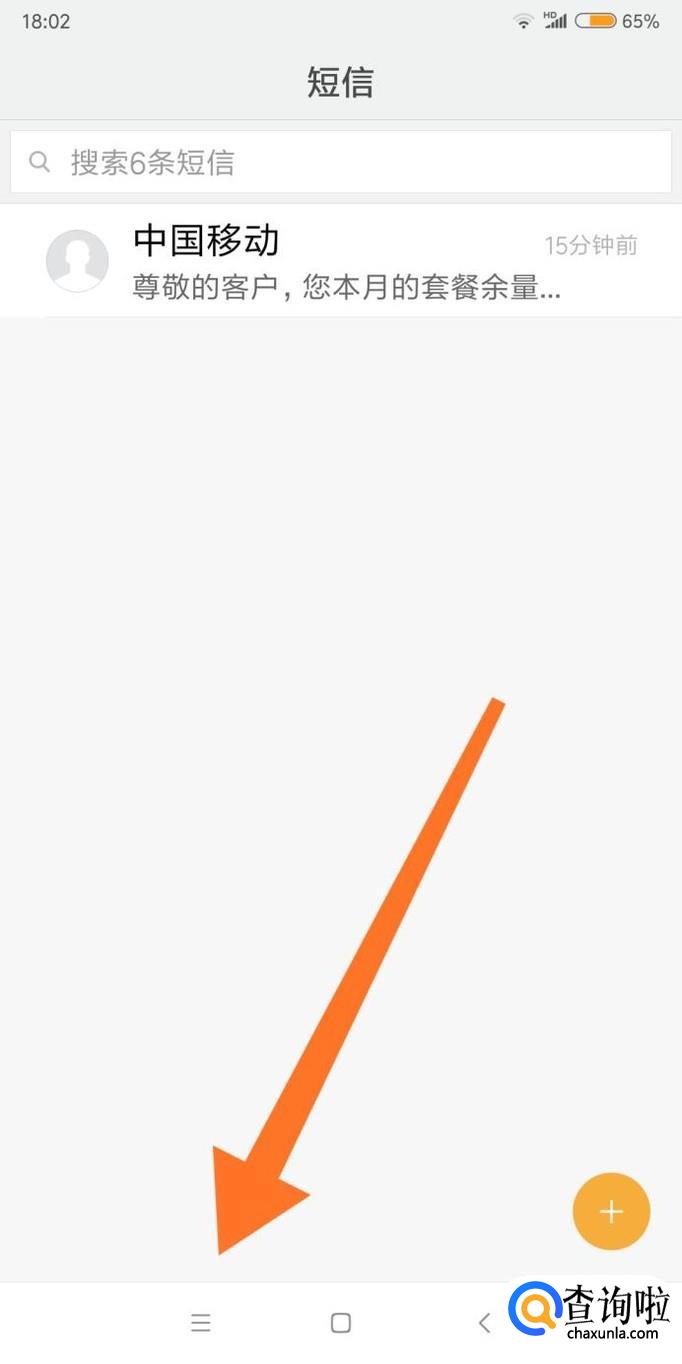Compose a new SMS with plus button
682x1364 pixels.
(611, 1212)
